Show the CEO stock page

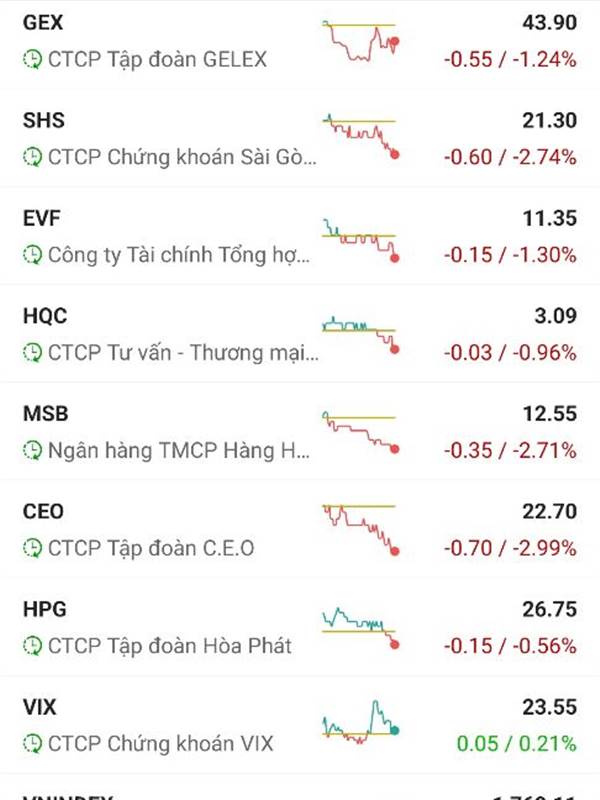[x=300, y=530]
